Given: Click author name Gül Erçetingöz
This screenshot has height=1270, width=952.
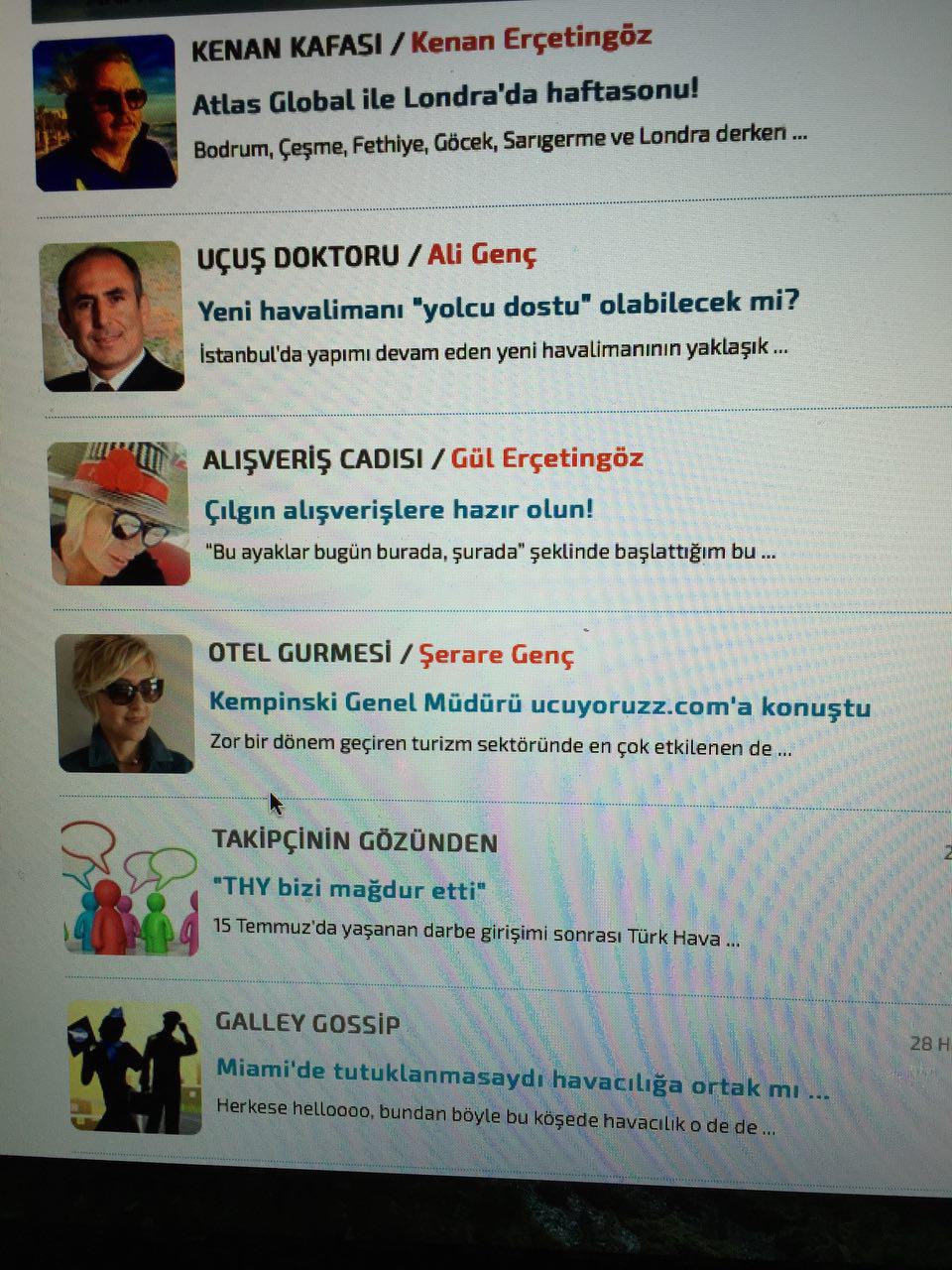Looking at the screenshot, I should 548,457.
